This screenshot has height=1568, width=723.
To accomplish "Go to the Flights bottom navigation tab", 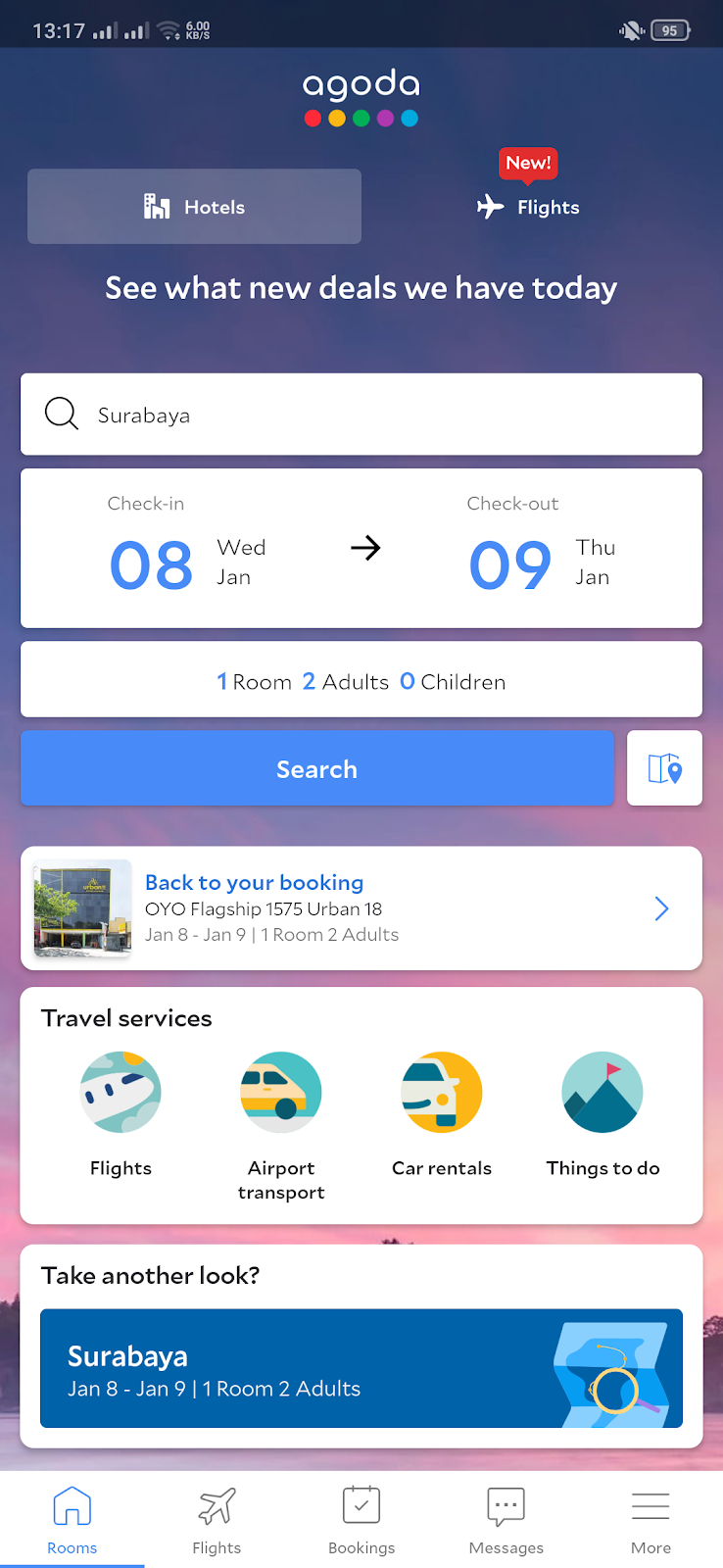I will pos(217,1519).
